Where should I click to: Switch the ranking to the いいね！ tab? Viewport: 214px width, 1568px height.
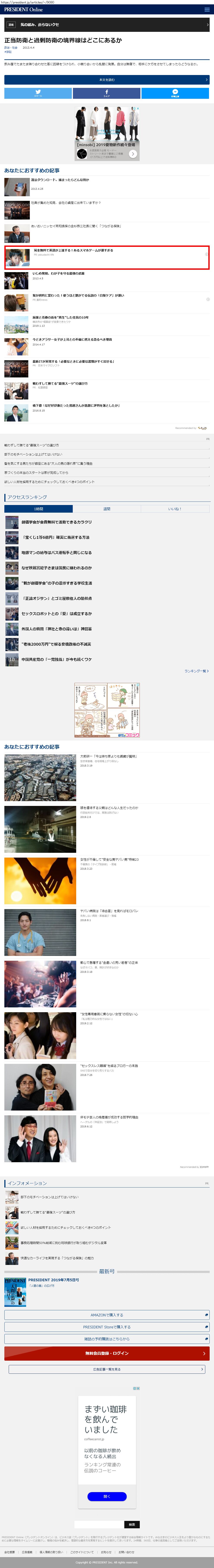pos(175,509)
